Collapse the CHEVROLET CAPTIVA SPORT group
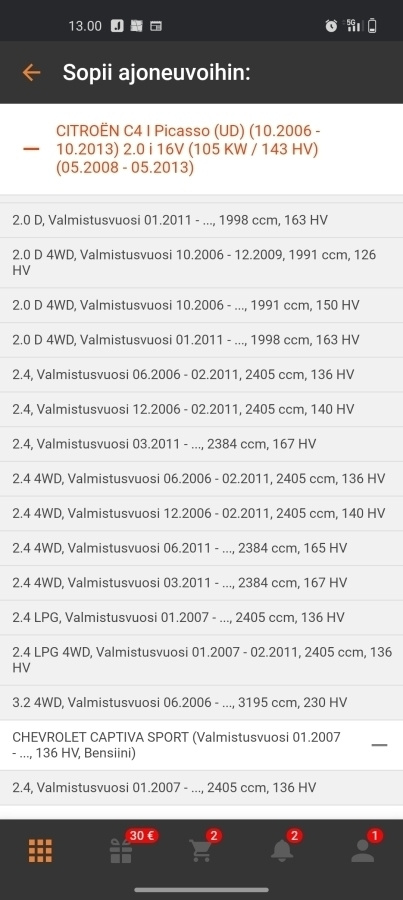This screenshot has height=900, width=403. coord(379,745)
